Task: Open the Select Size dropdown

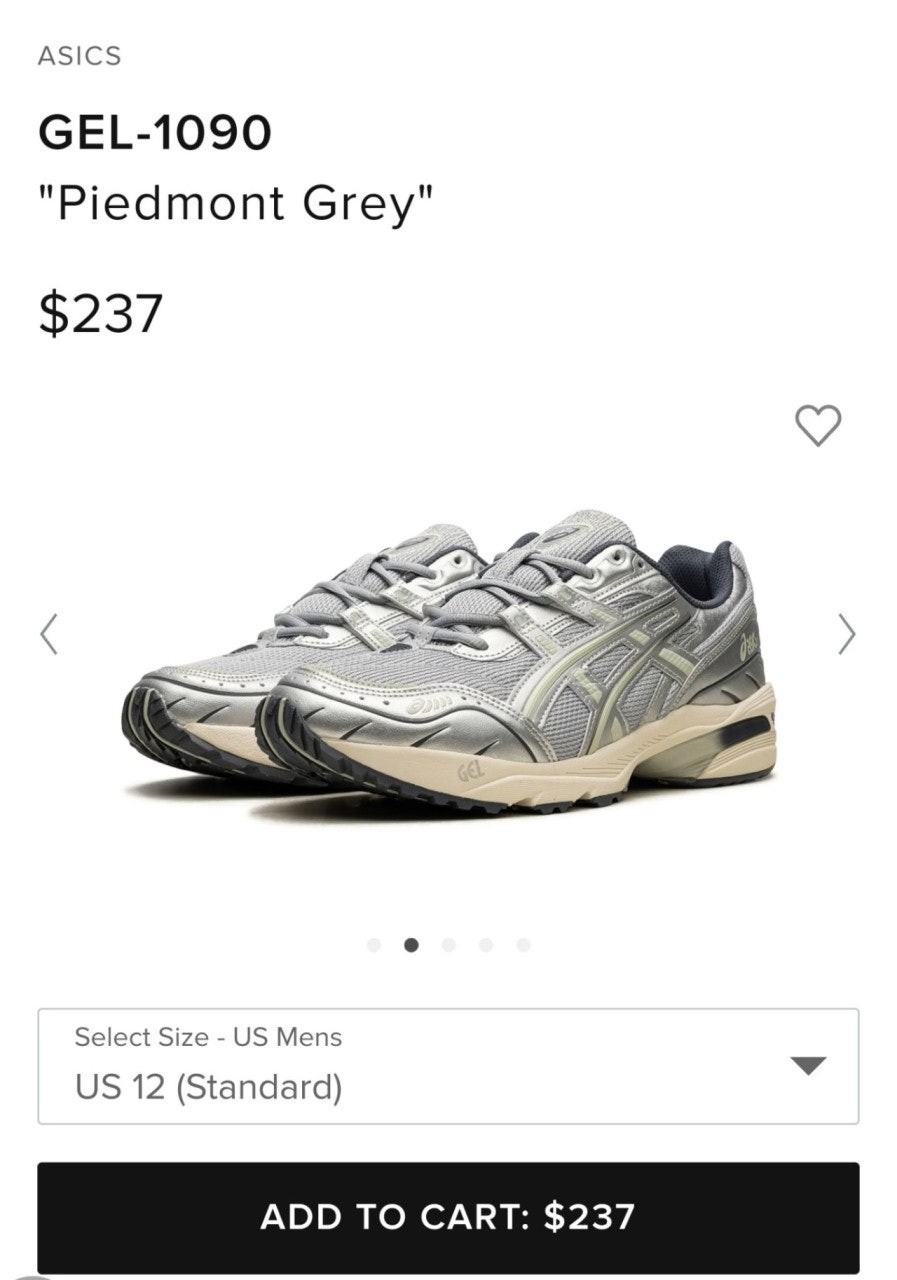Action: [x=448, y=1066]
